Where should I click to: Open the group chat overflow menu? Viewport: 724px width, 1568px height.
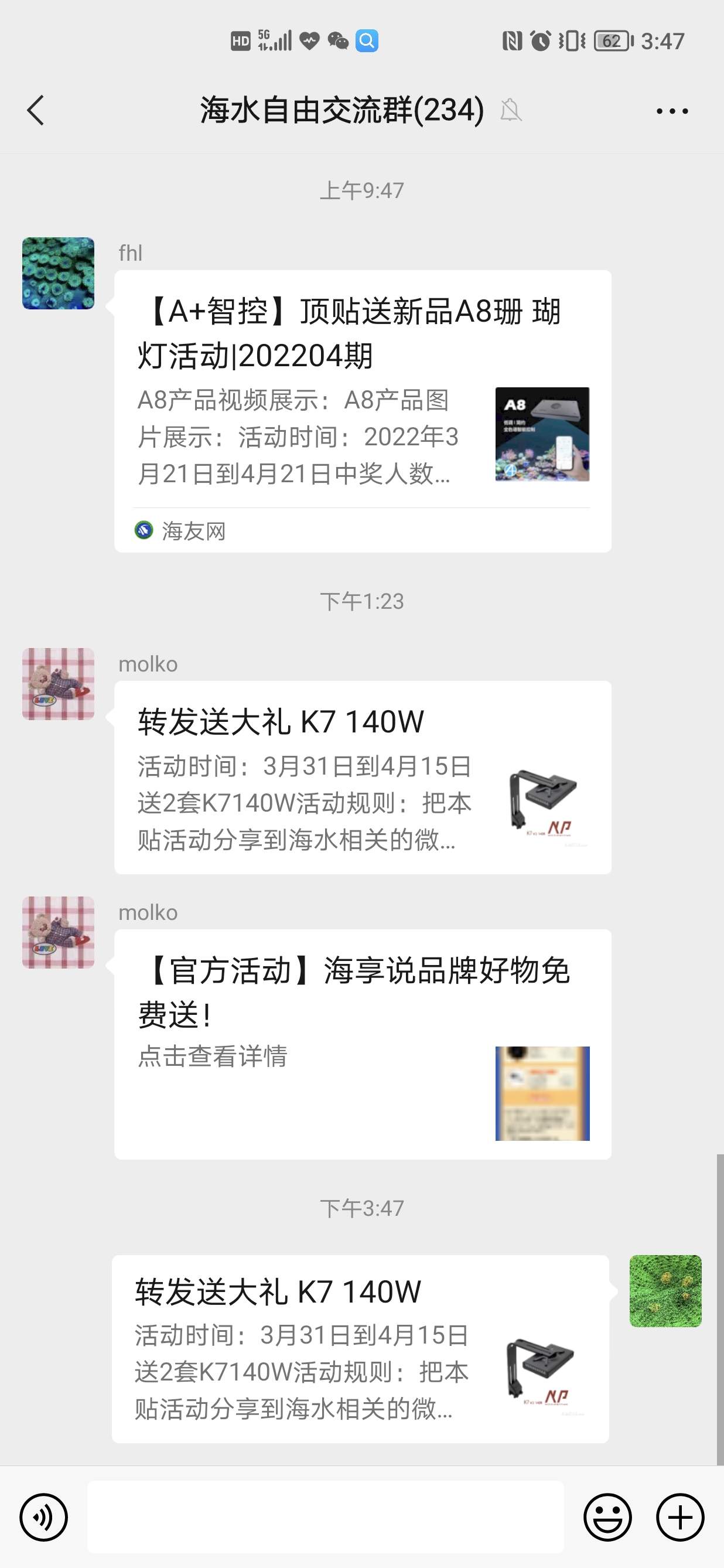click(x=672, y=111)
